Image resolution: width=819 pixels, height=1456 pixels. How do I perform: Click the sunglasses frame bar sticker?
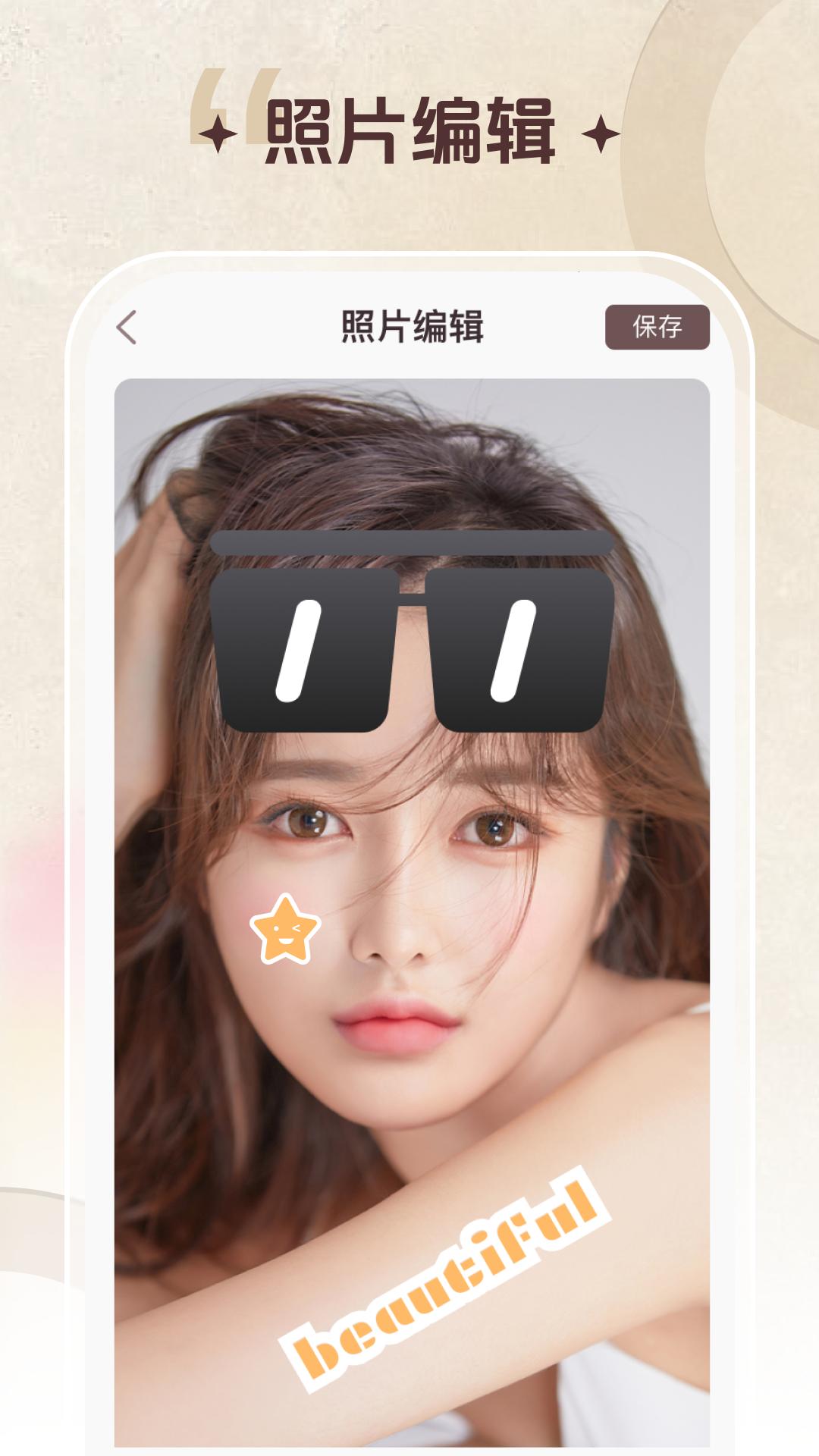point(413,544)
